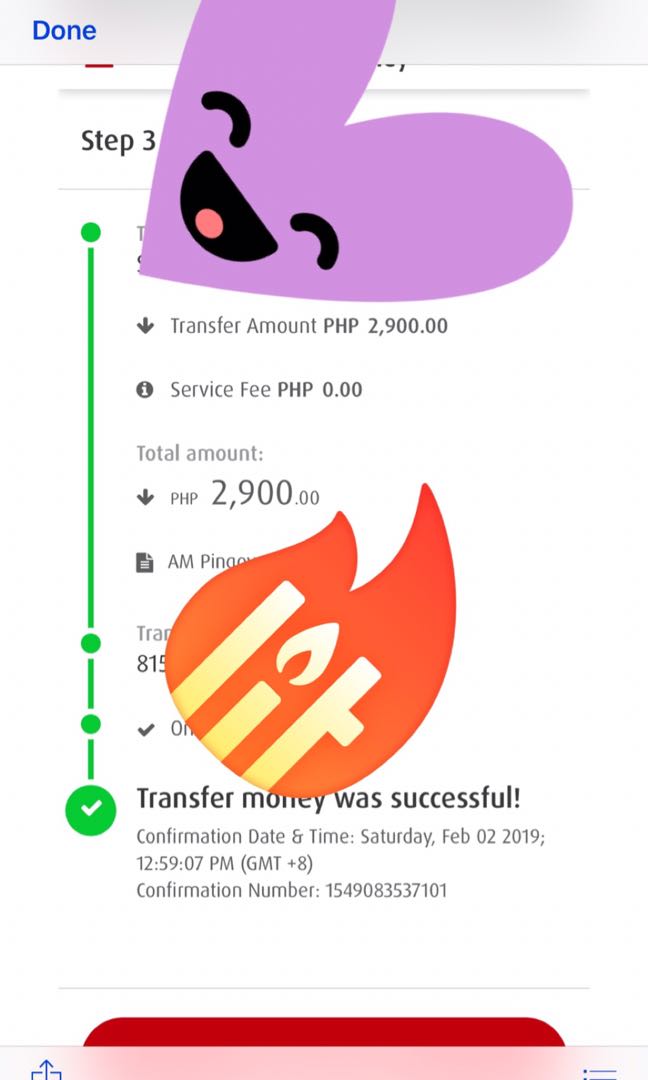Tap Done to close the preview
The width and height of the screenshot is (648, 1080).
coord(64,31)
